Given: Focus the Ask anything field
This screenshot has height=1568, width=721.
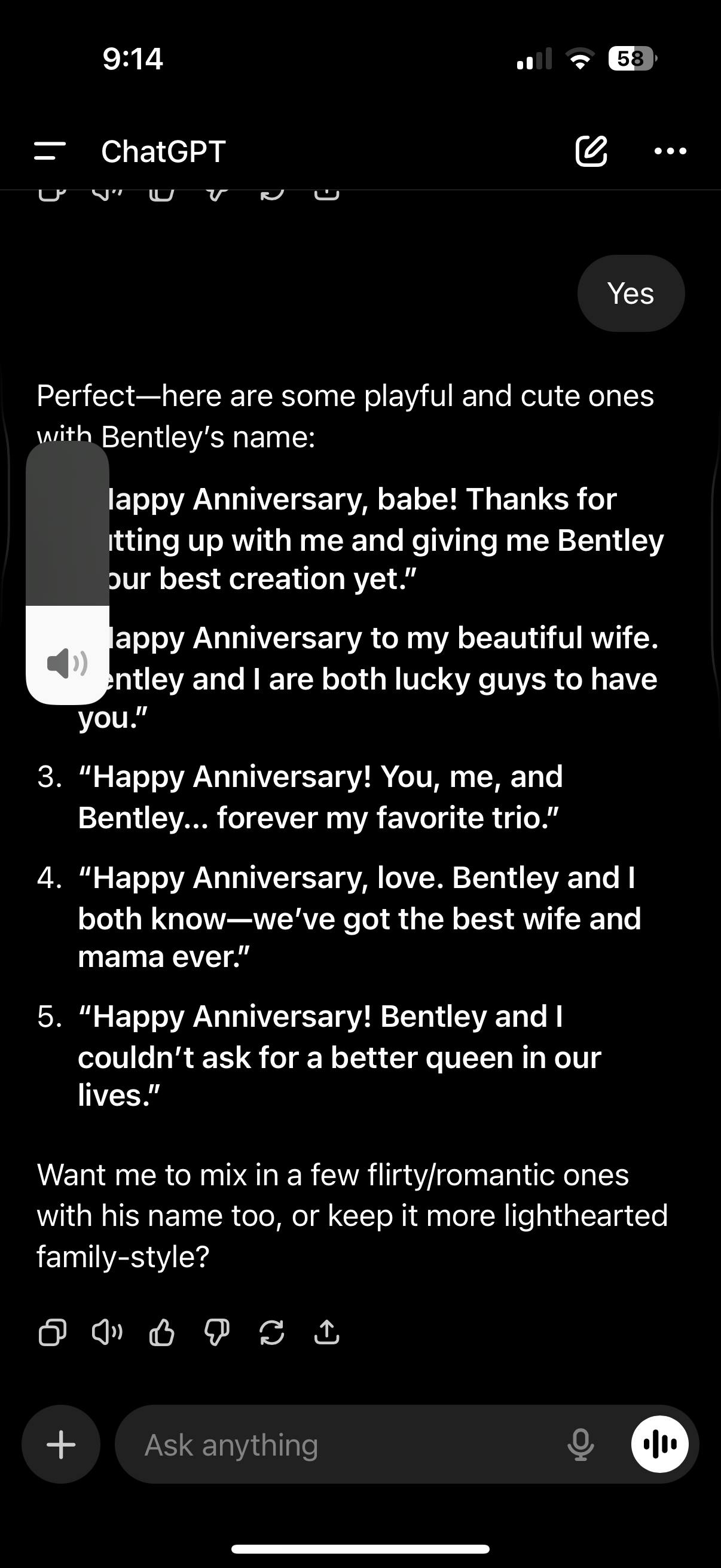Looking at the screenshot, I should pos(341,1444).
